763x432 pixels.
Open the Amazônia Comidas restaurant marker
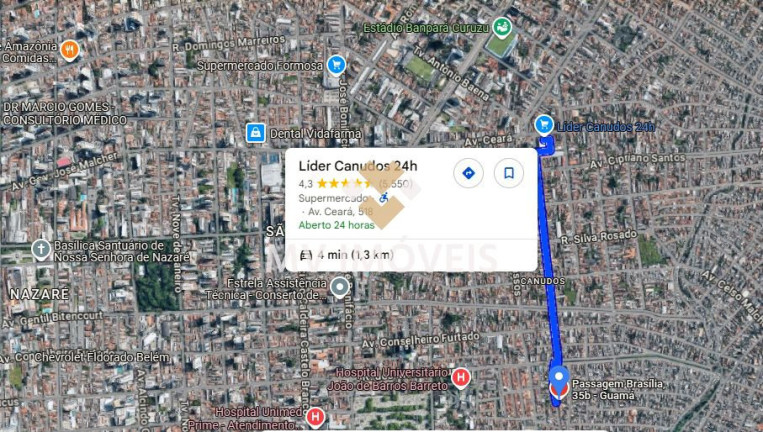coord(69,48)
